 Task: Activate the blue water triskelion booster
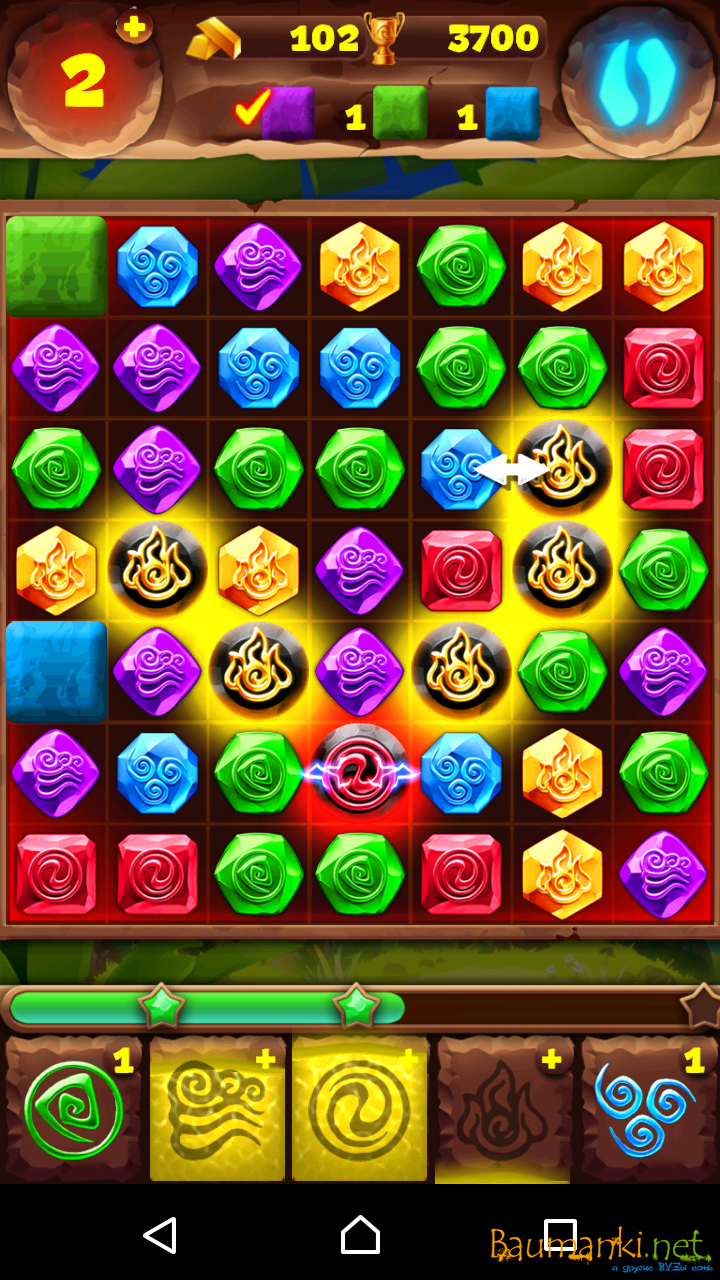(648, 1110)
